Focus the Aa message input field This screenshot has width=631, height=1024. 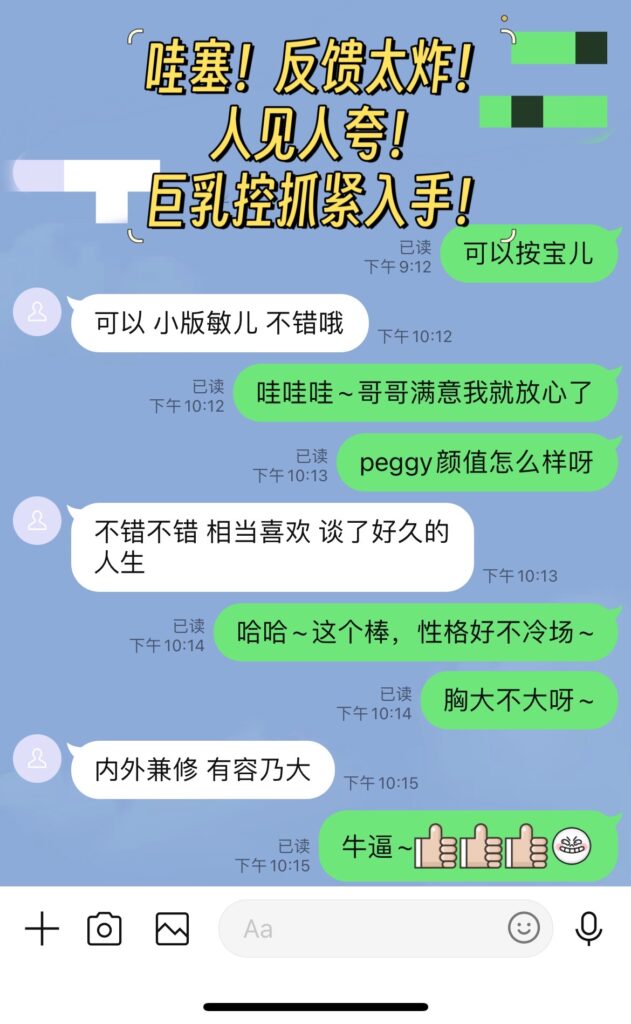click(x=360, y=929)
